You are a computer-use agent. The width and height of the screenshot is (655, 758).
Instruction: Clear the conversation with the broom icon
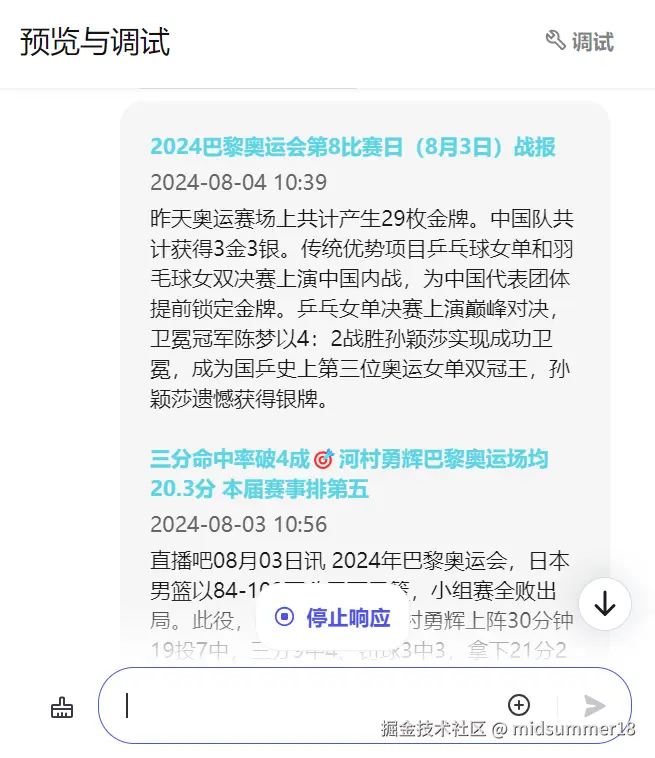pos(62,707)
